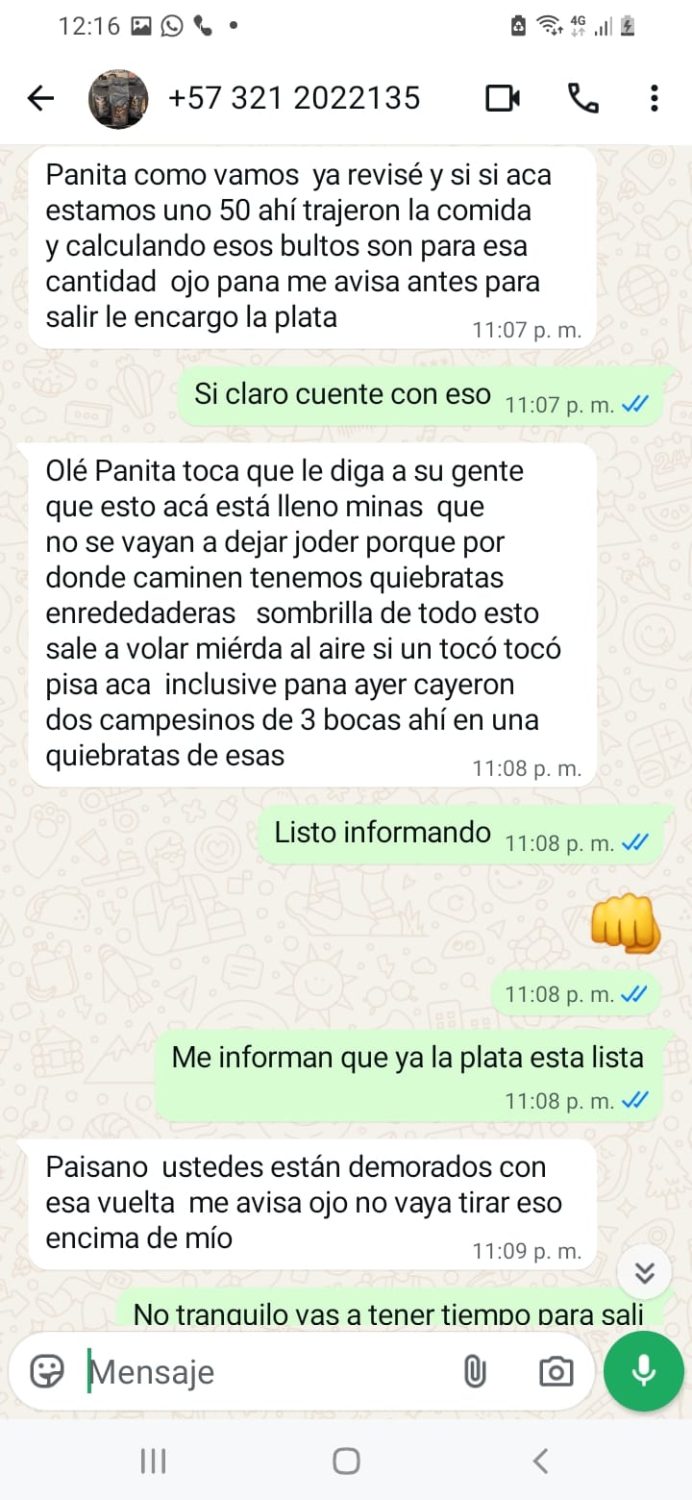Open the overflow menu
The width and height of the screenshot is (692, 1500).
(653, 98)
